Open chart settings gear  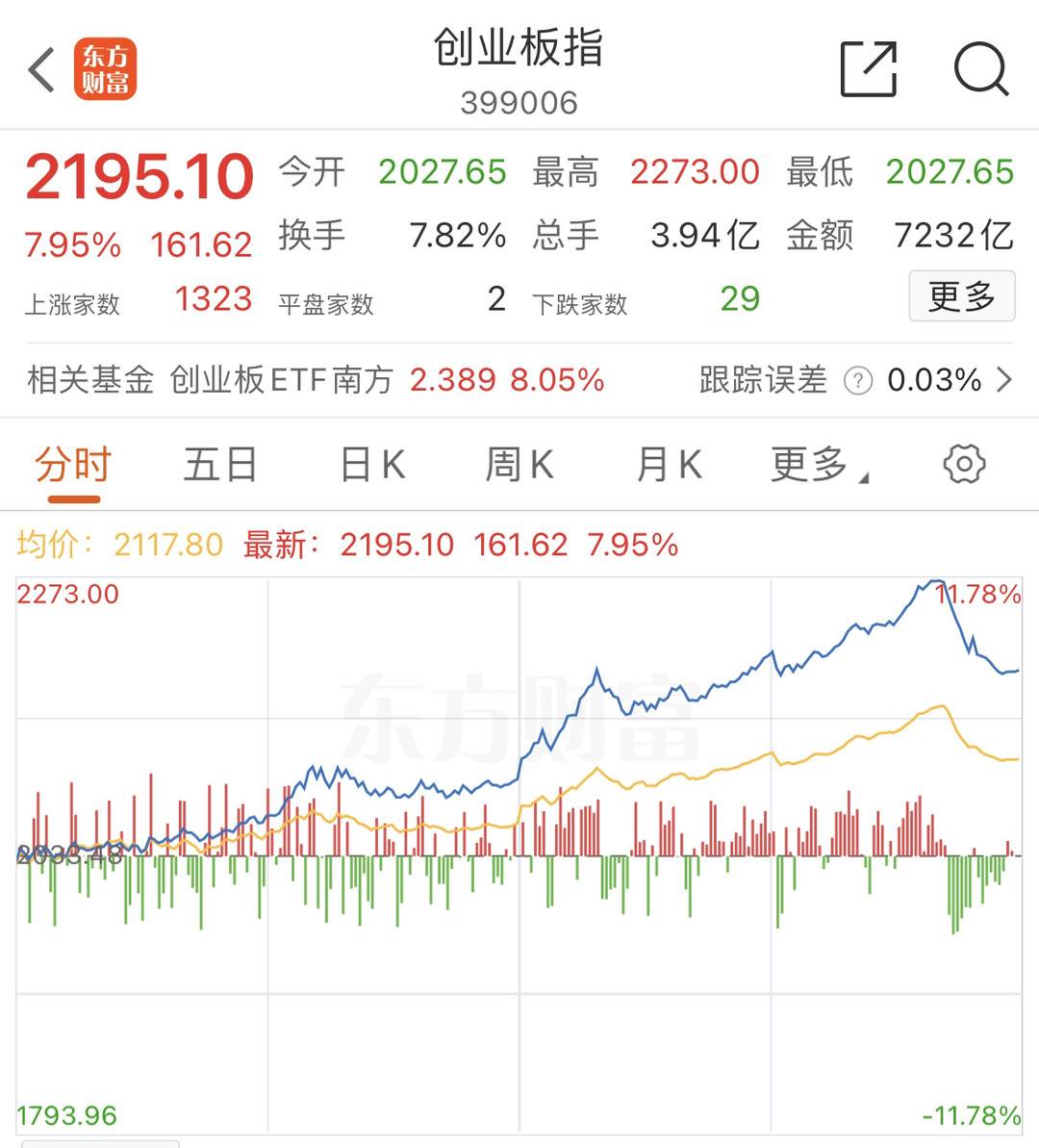click(x=964, y=465)
